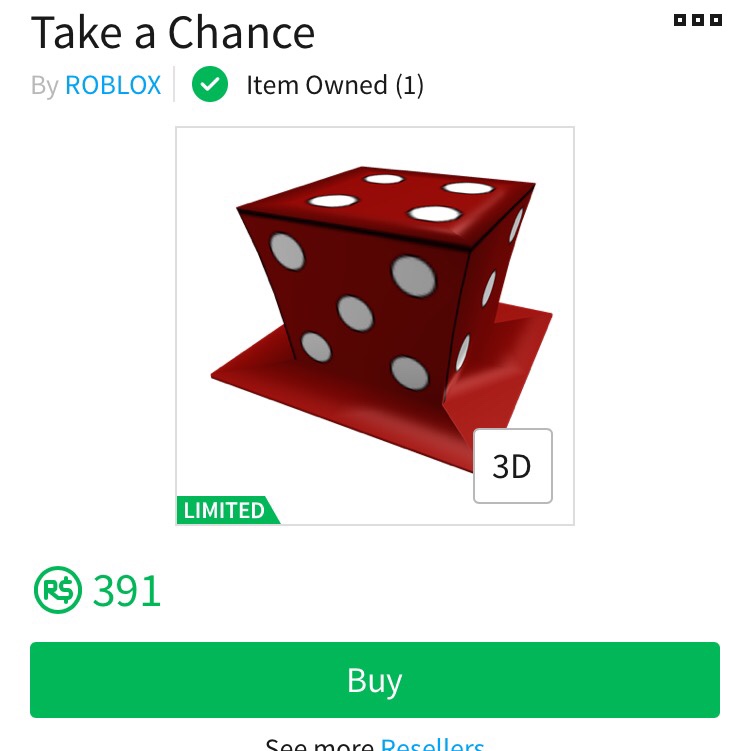
Task: Tap the green Buy button
Action: click(375, 680)
